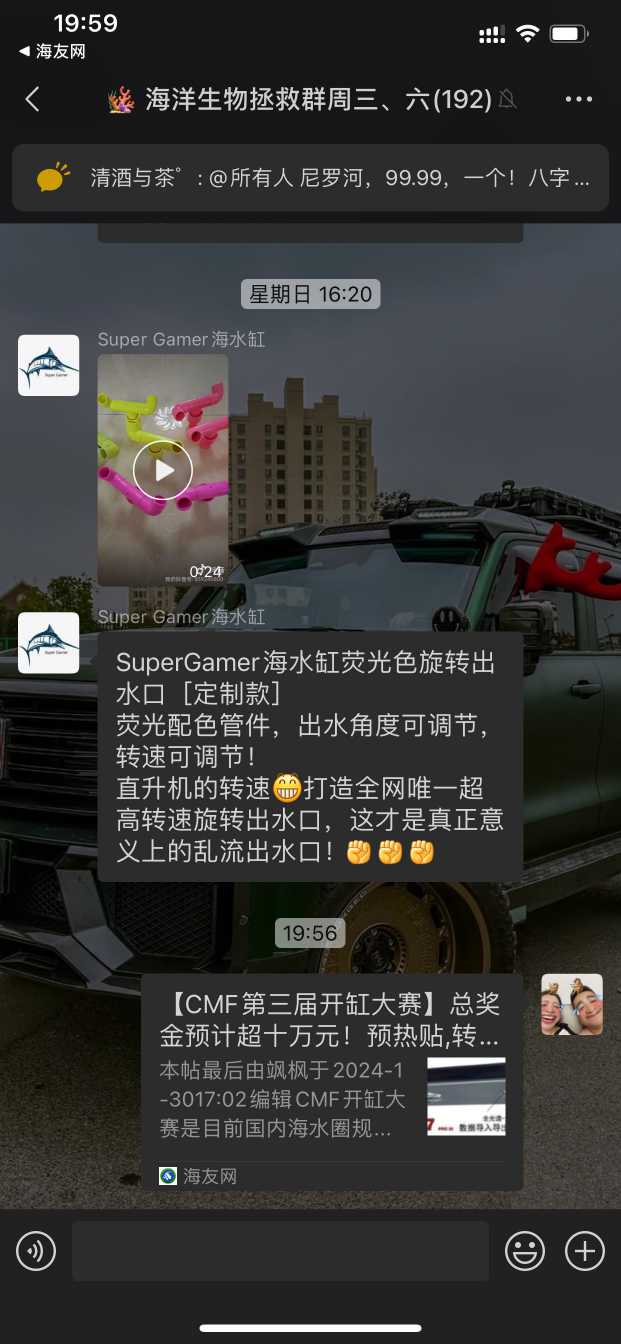Play the 0:24 video from Super Gamer
This screenshot has width=621, height=1344.
tap(162, 470)
